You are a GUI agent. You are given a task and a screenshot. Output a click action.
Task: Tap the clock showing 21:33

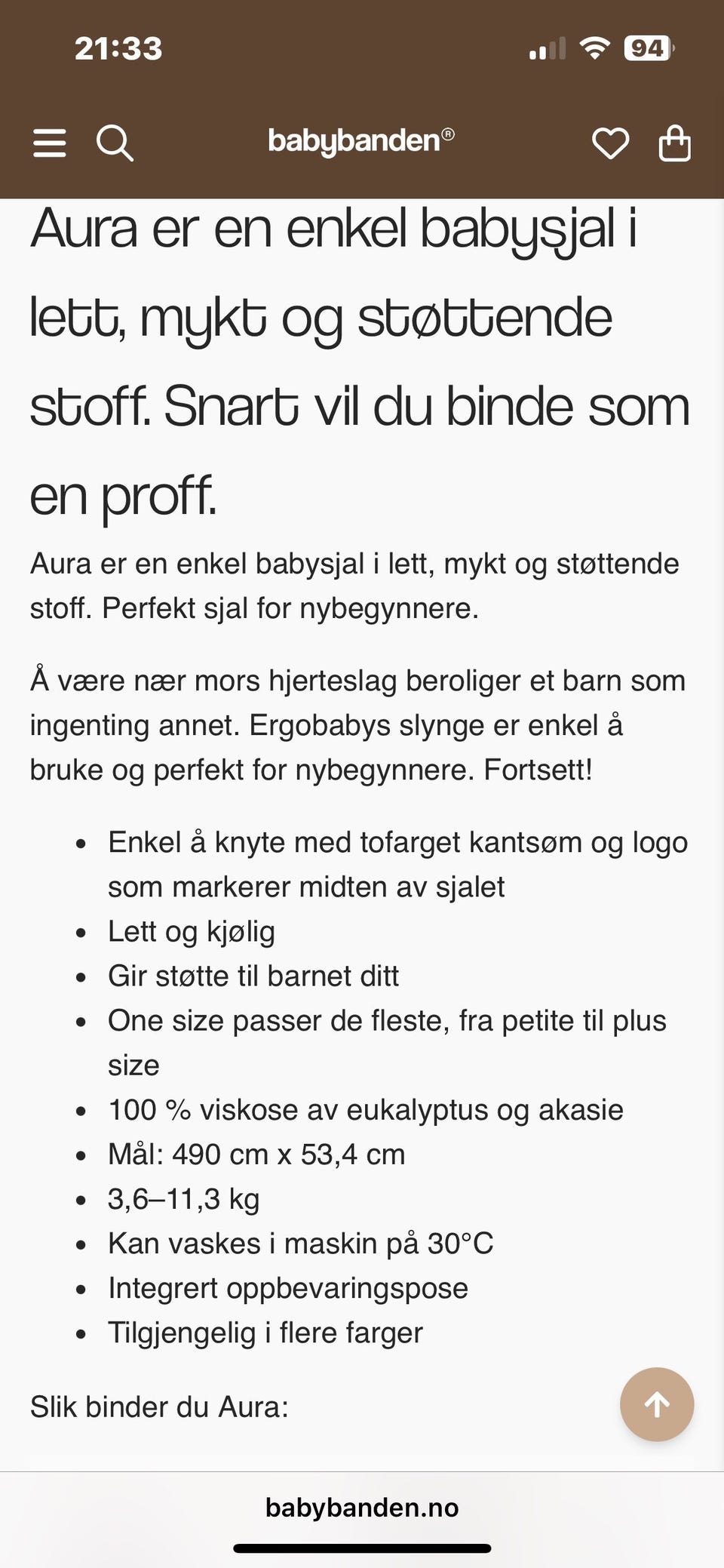pyautogui.click(x=117, y=48)
